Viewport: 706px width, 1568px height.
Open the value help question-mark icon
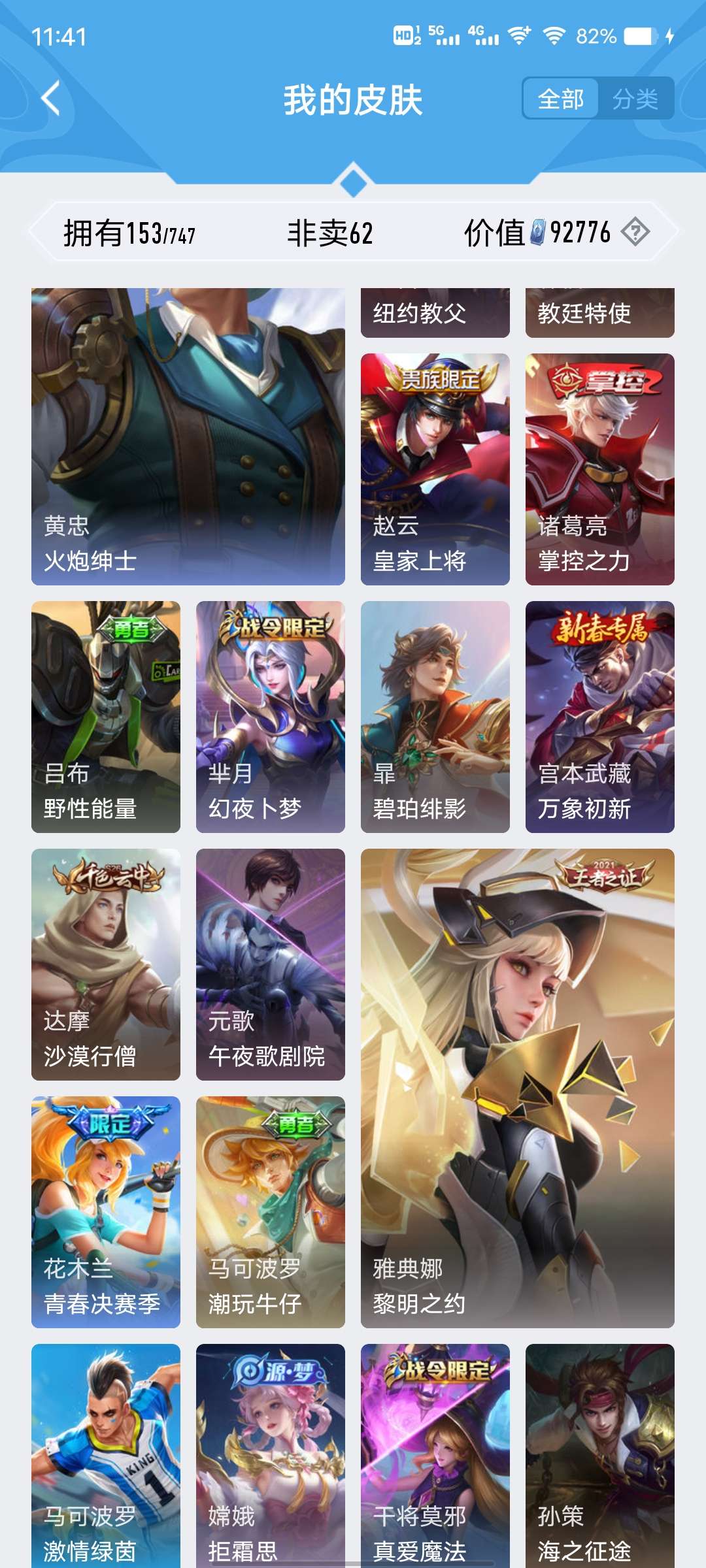635,232
